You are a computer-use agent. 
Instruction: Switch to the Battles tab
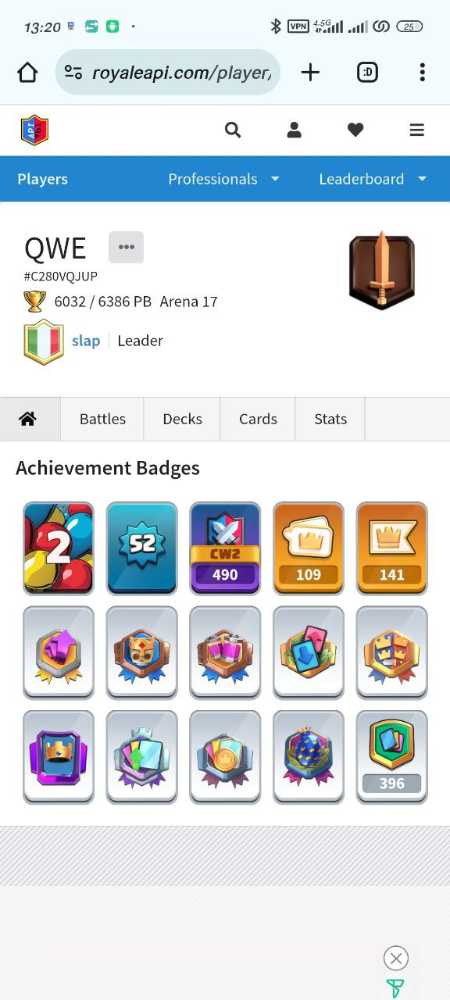[102, 419]
